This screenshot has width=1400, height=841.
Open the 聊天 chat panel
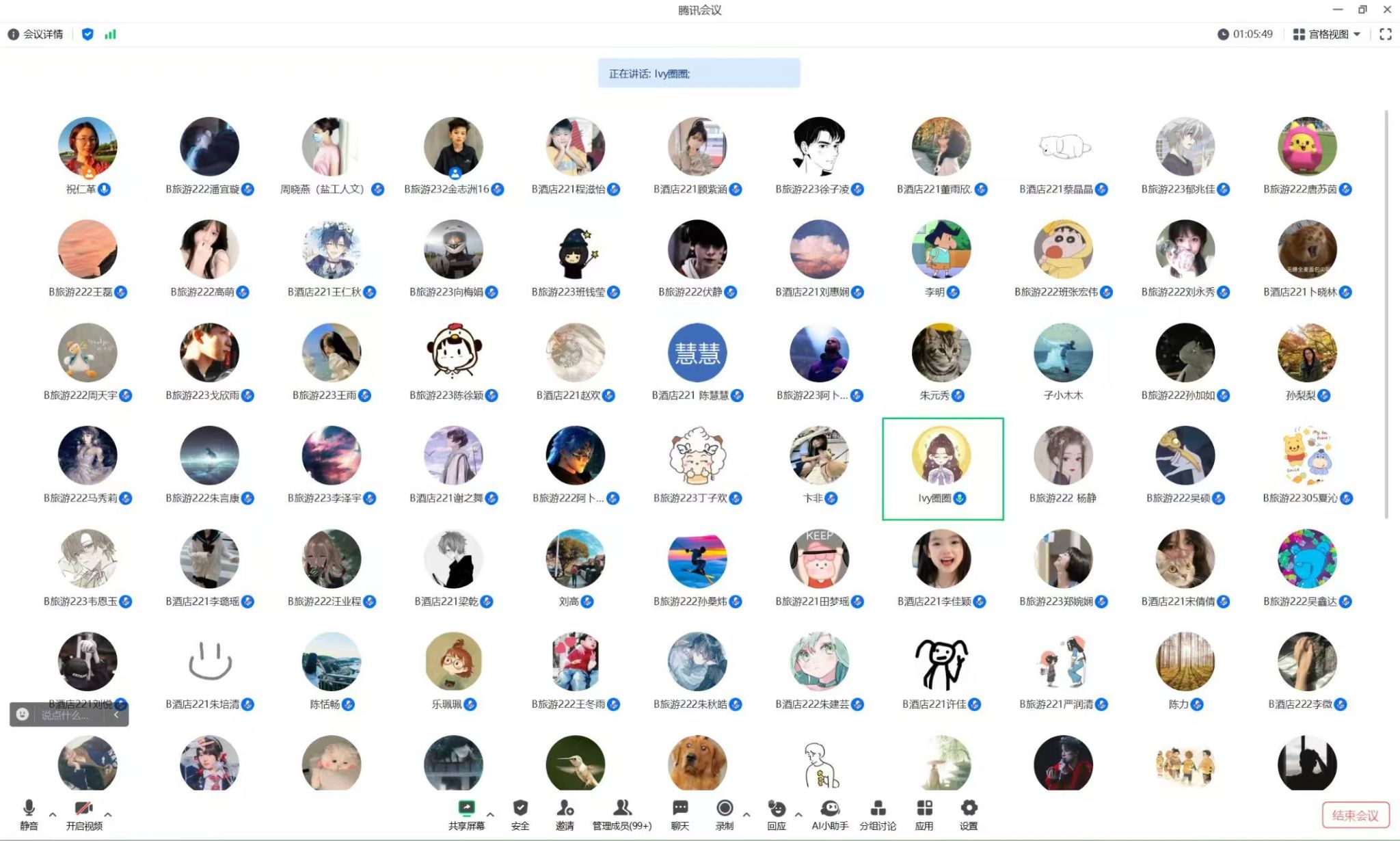pos(679,814)
